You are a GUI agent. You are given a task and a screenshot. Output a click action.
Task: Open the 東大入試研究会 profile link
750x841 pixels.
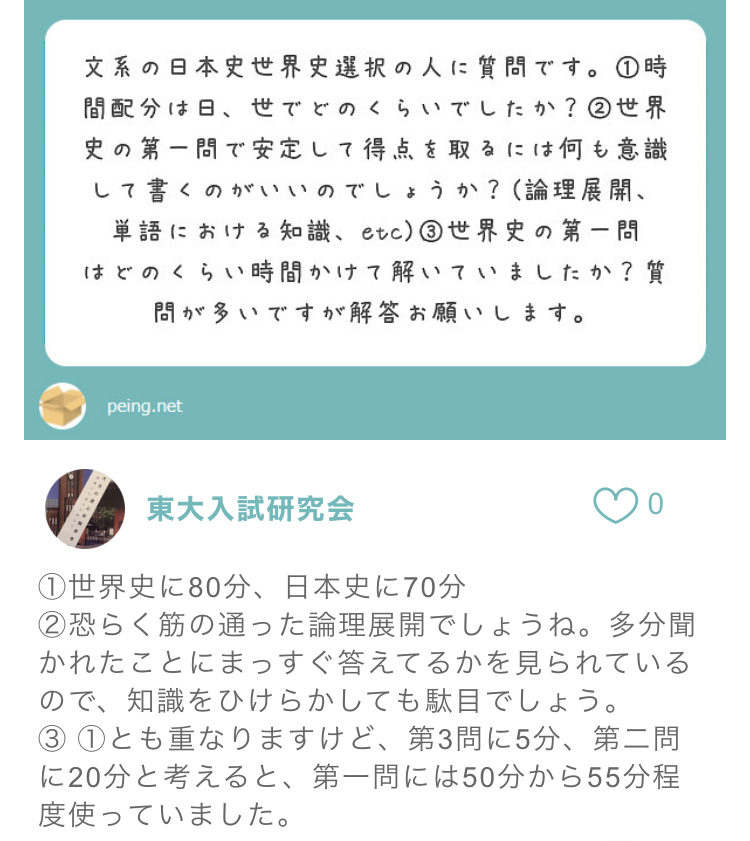point(250,509)
